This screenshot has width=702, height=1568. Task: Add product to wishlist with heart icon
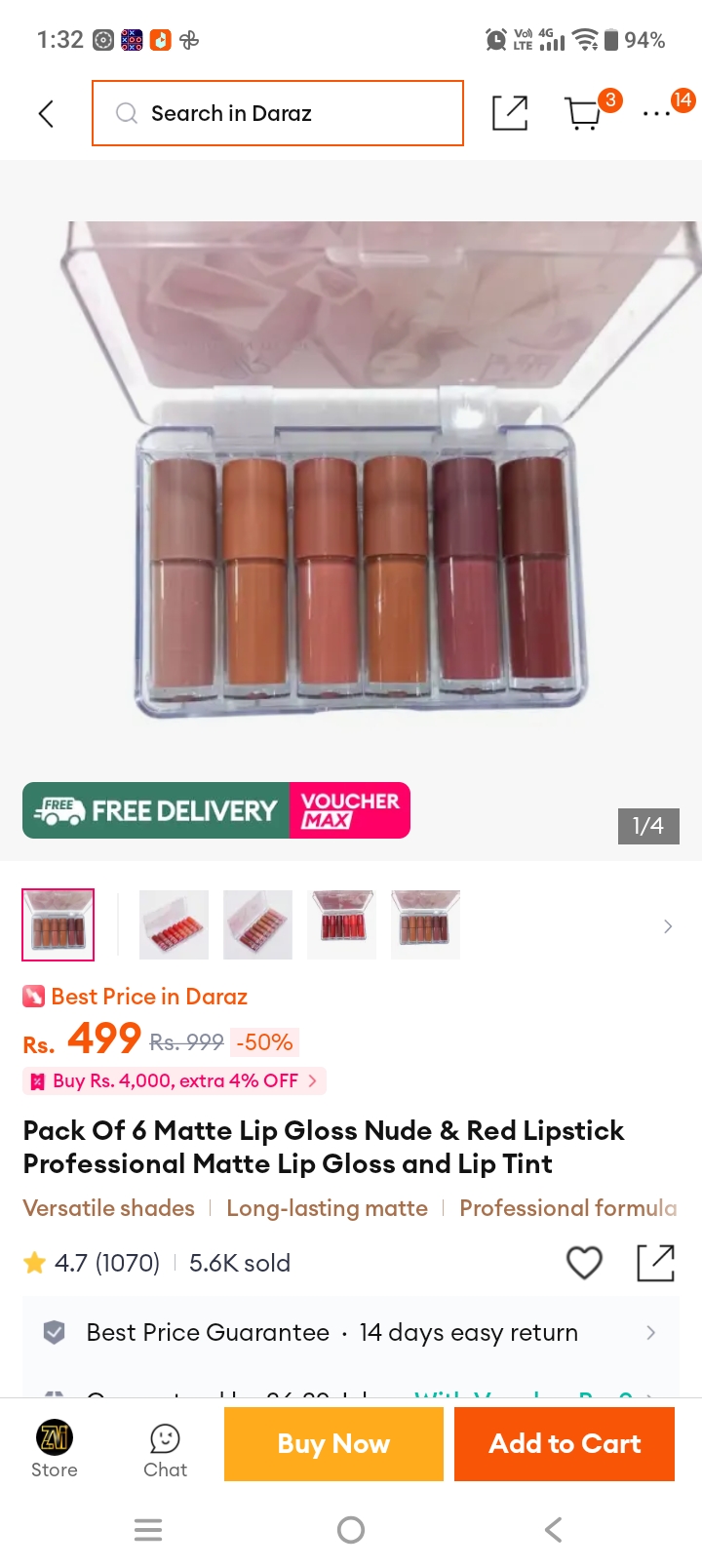click(x=584, y=1263)
